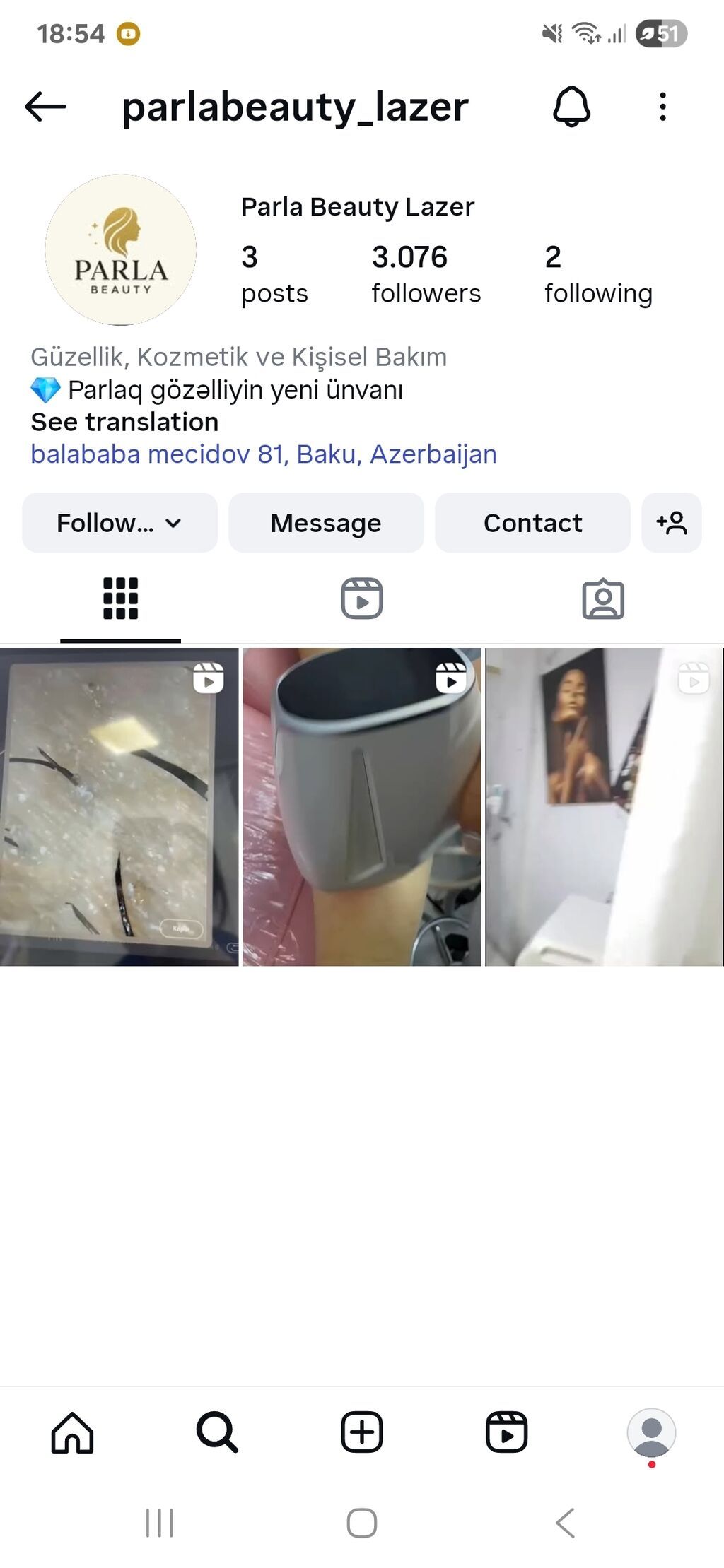Switch to the tagged photos tab
This screenshot has height=1568, width=724.
603,599
